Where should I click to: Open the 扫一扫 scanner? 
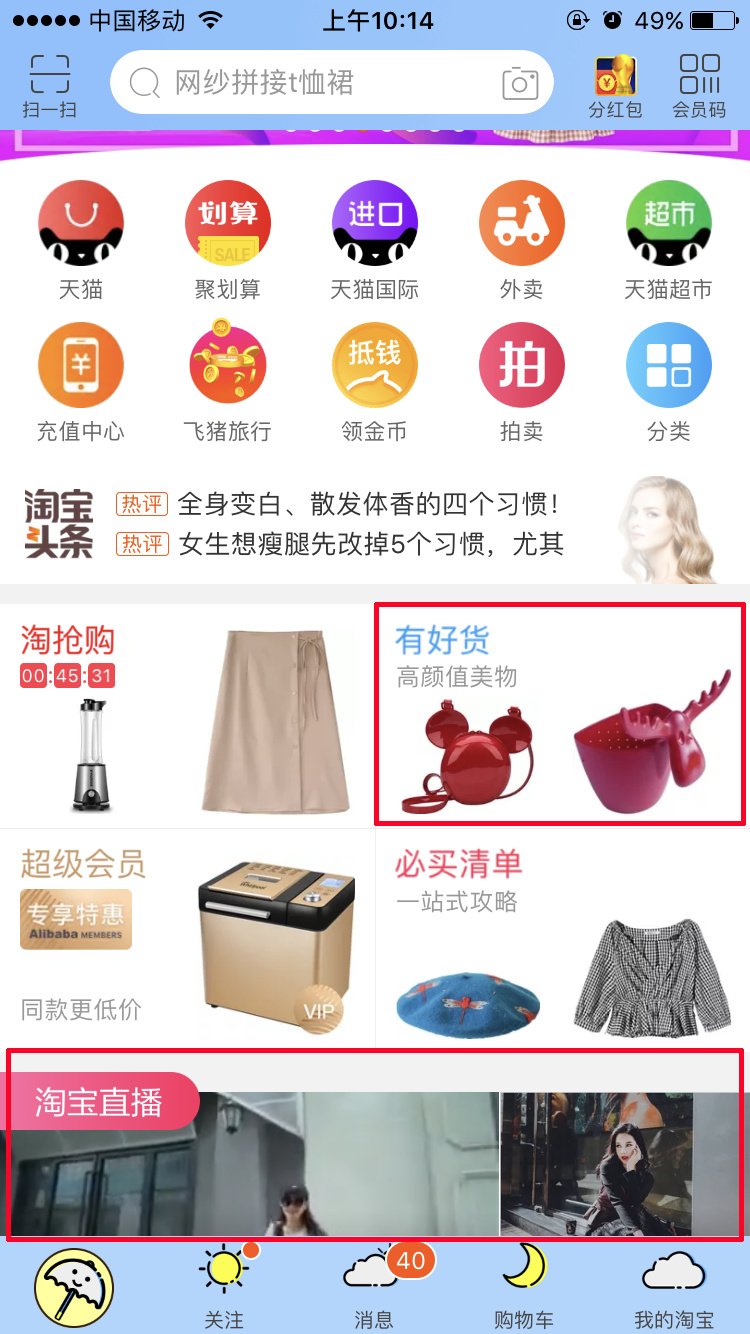point(49,86)
